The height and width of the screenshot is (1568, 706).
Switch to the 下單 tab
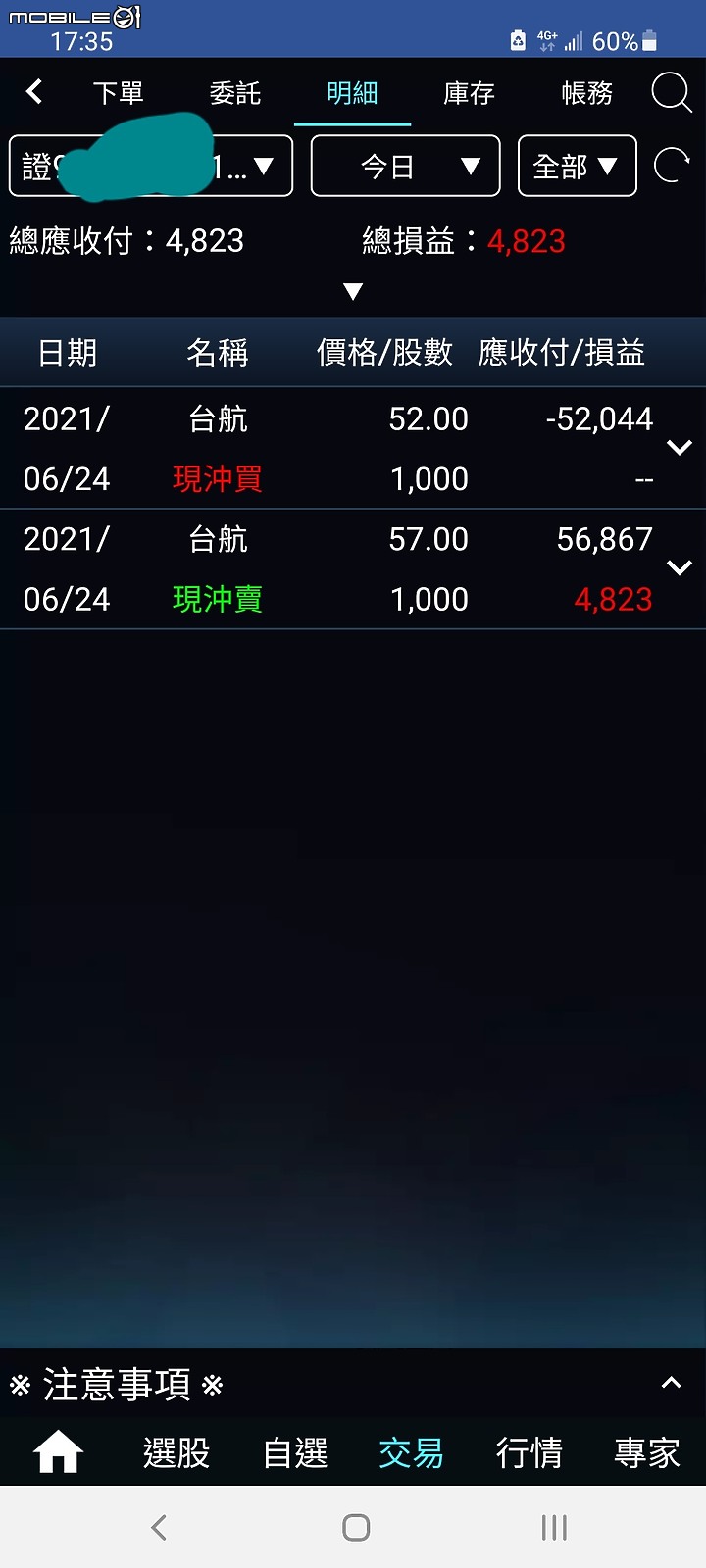coord(118,93)
